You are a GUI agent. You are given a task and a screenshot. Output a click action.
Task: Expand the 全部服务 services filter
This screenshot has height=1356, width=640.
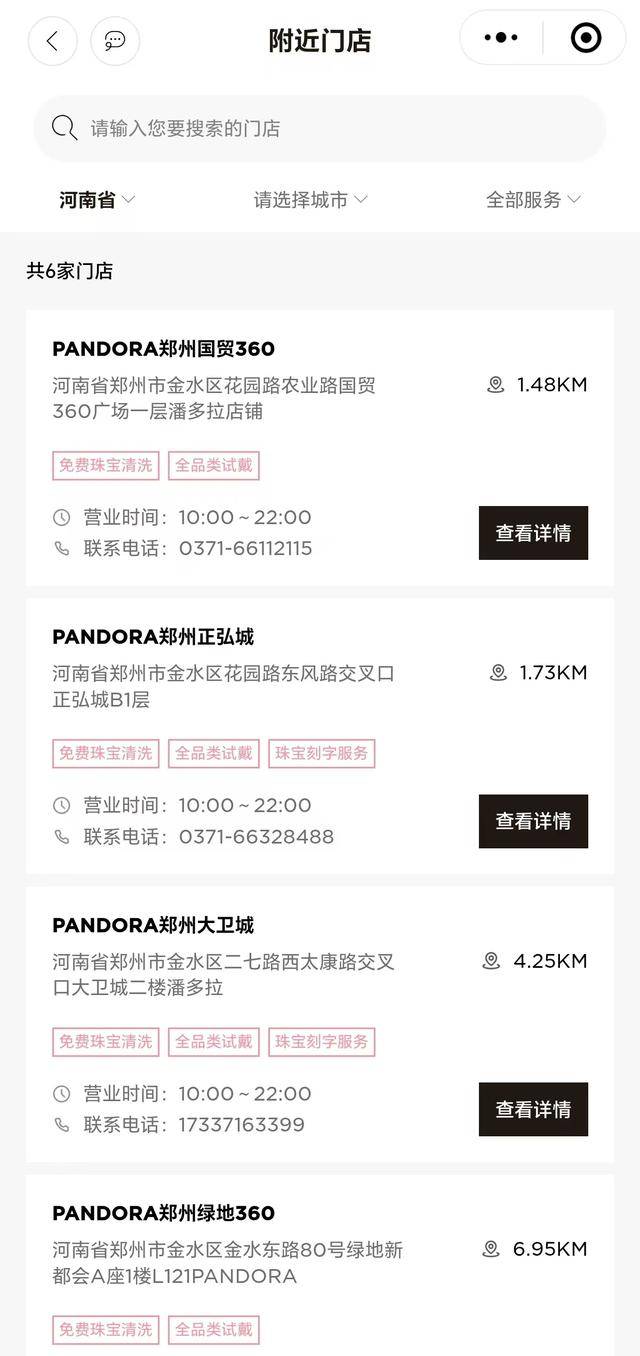tap(533, 200)
